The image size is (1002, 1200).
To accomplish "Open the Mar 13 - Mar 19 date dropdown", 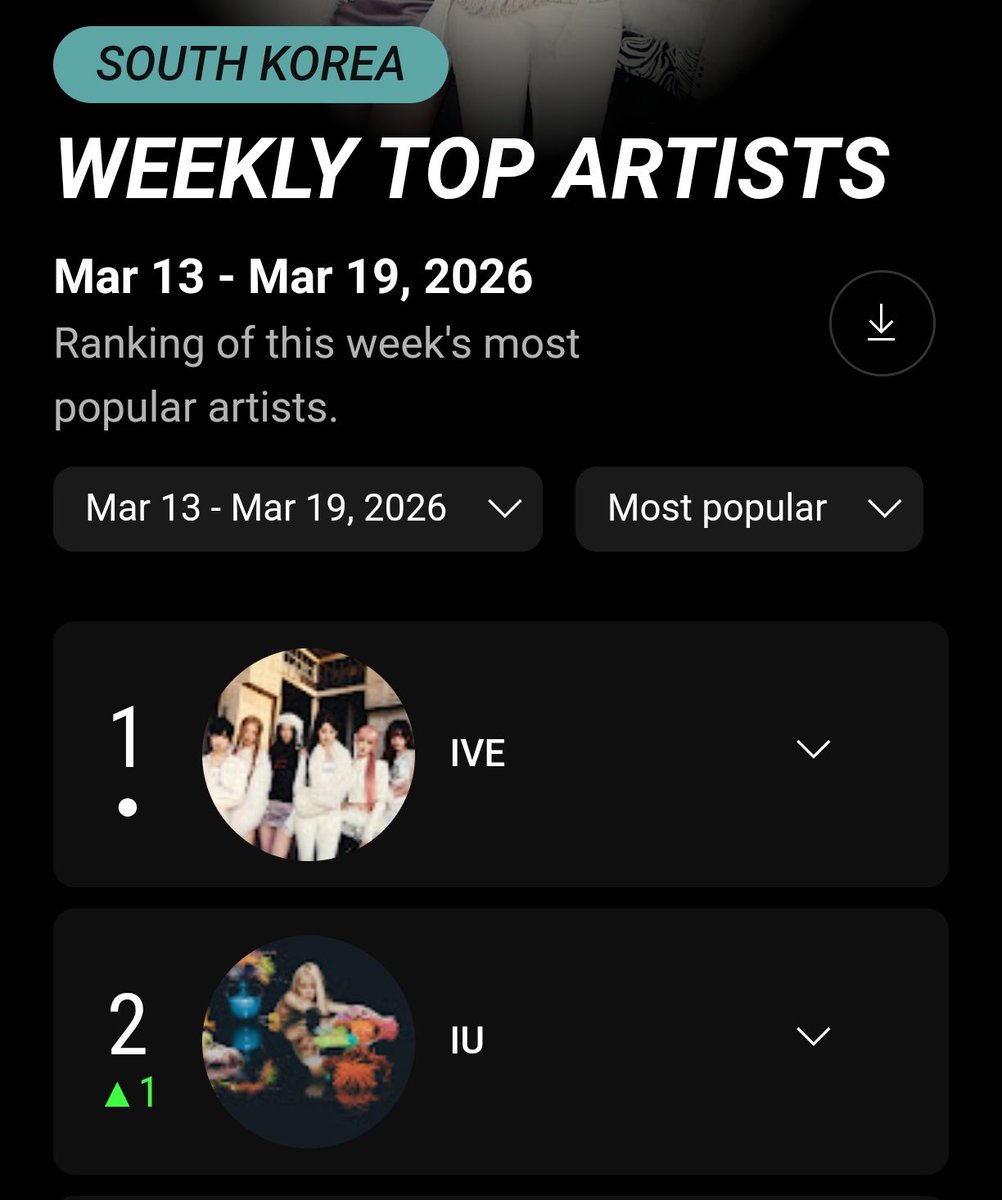I will pos(297,509).
